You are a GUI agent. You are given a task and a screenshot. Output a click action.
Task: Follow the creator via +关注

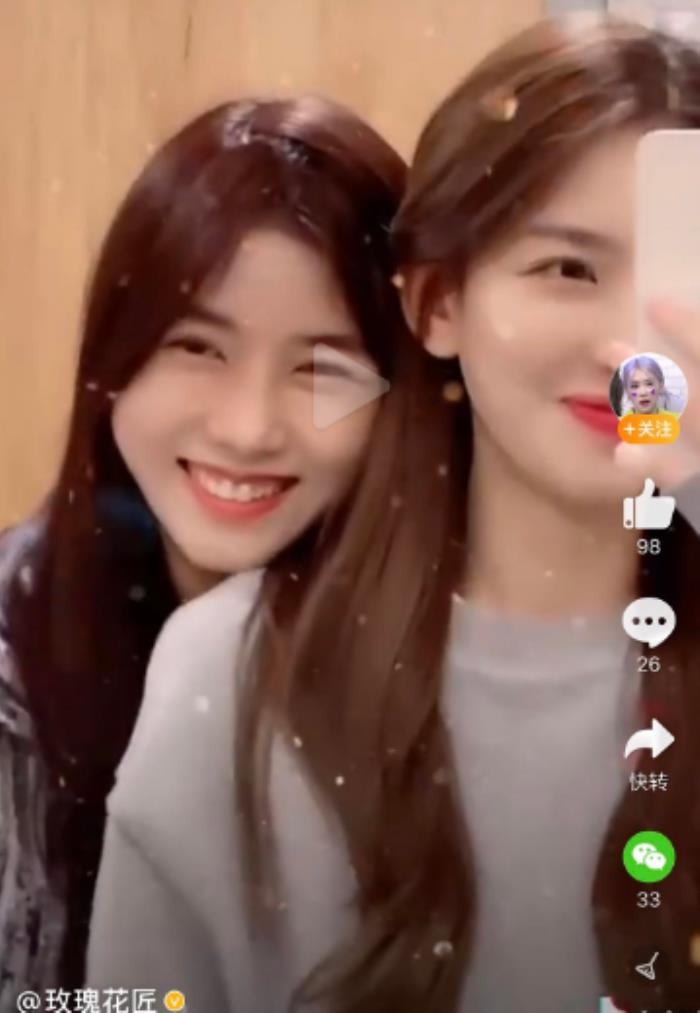coord(648,429)
